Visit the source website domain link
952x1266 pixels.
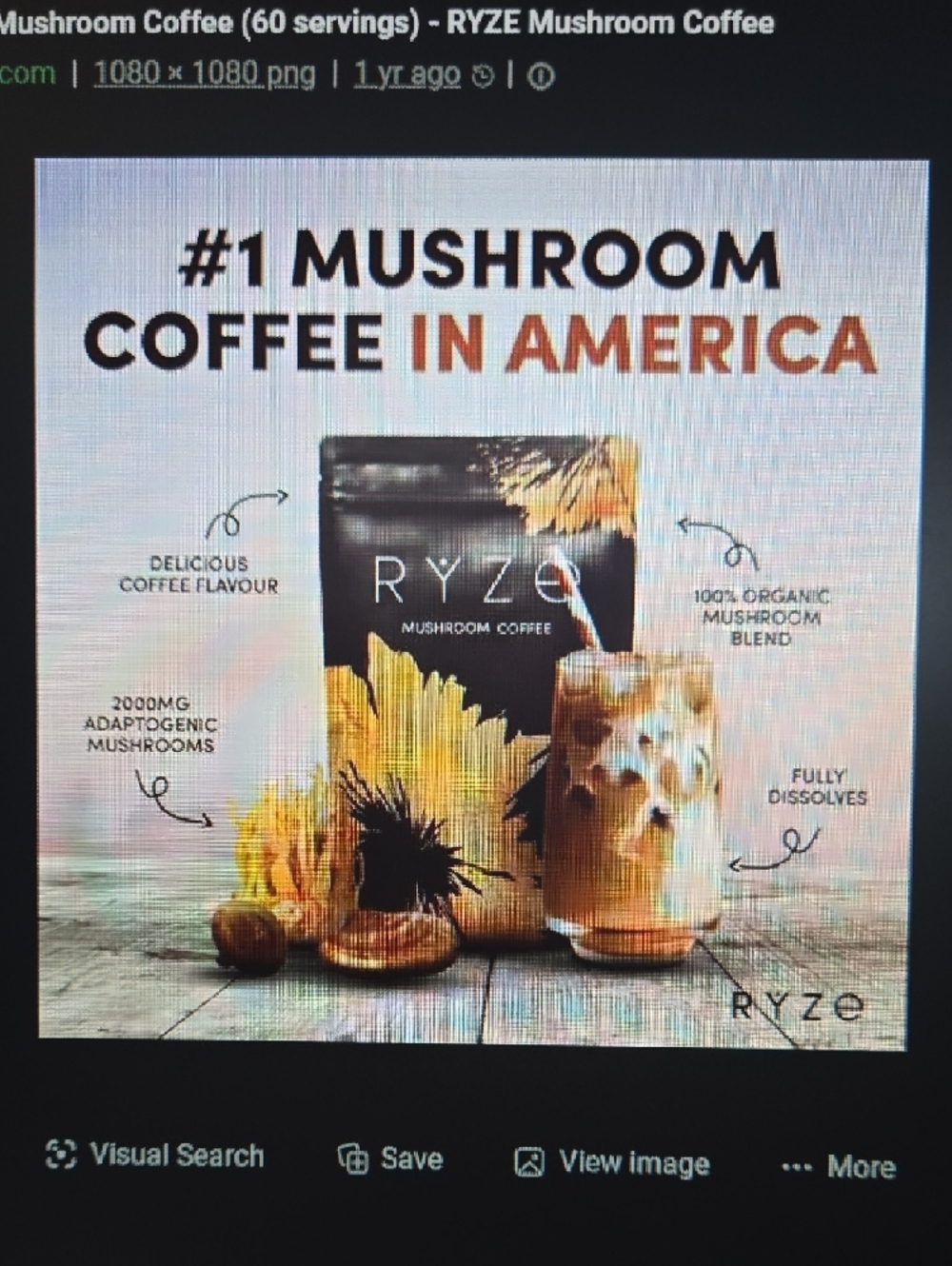(x=26, y=72)
